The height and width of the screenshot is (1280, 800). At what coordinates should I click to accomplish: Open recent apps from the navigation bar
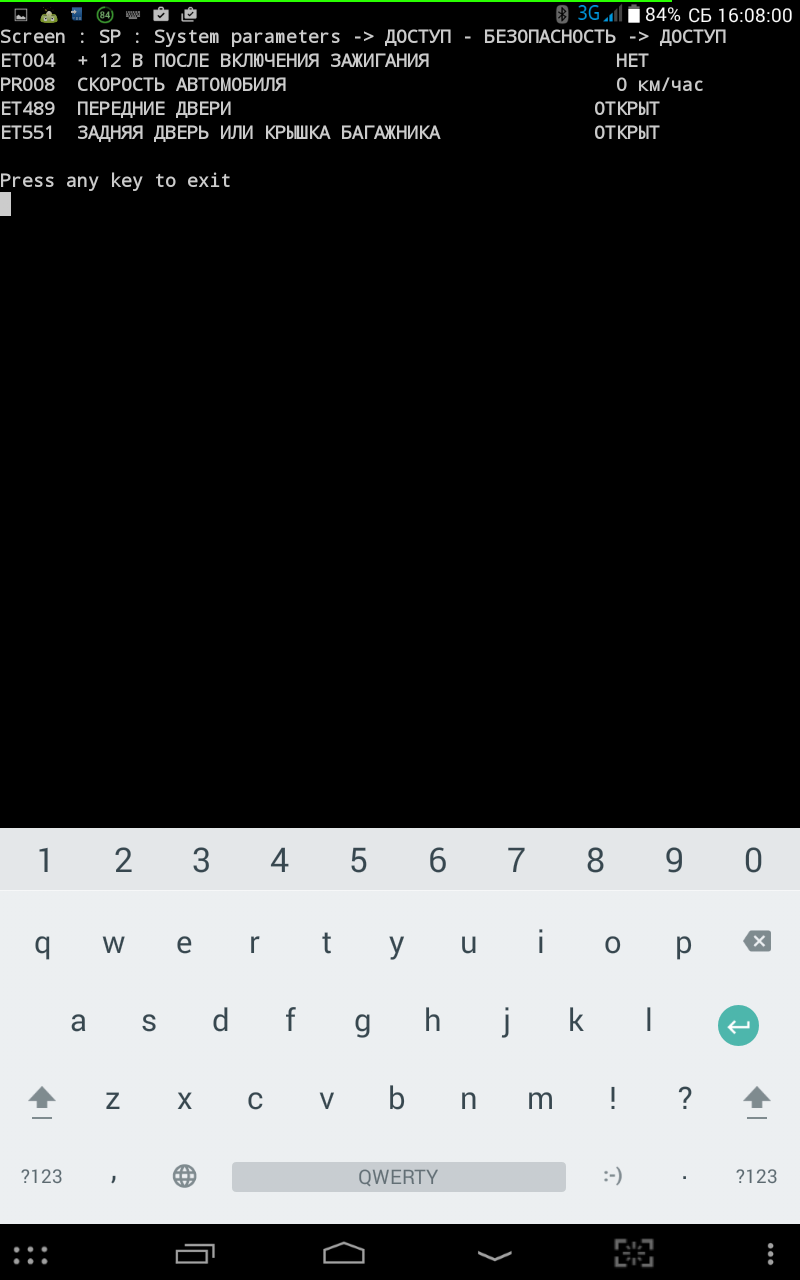195,1253
